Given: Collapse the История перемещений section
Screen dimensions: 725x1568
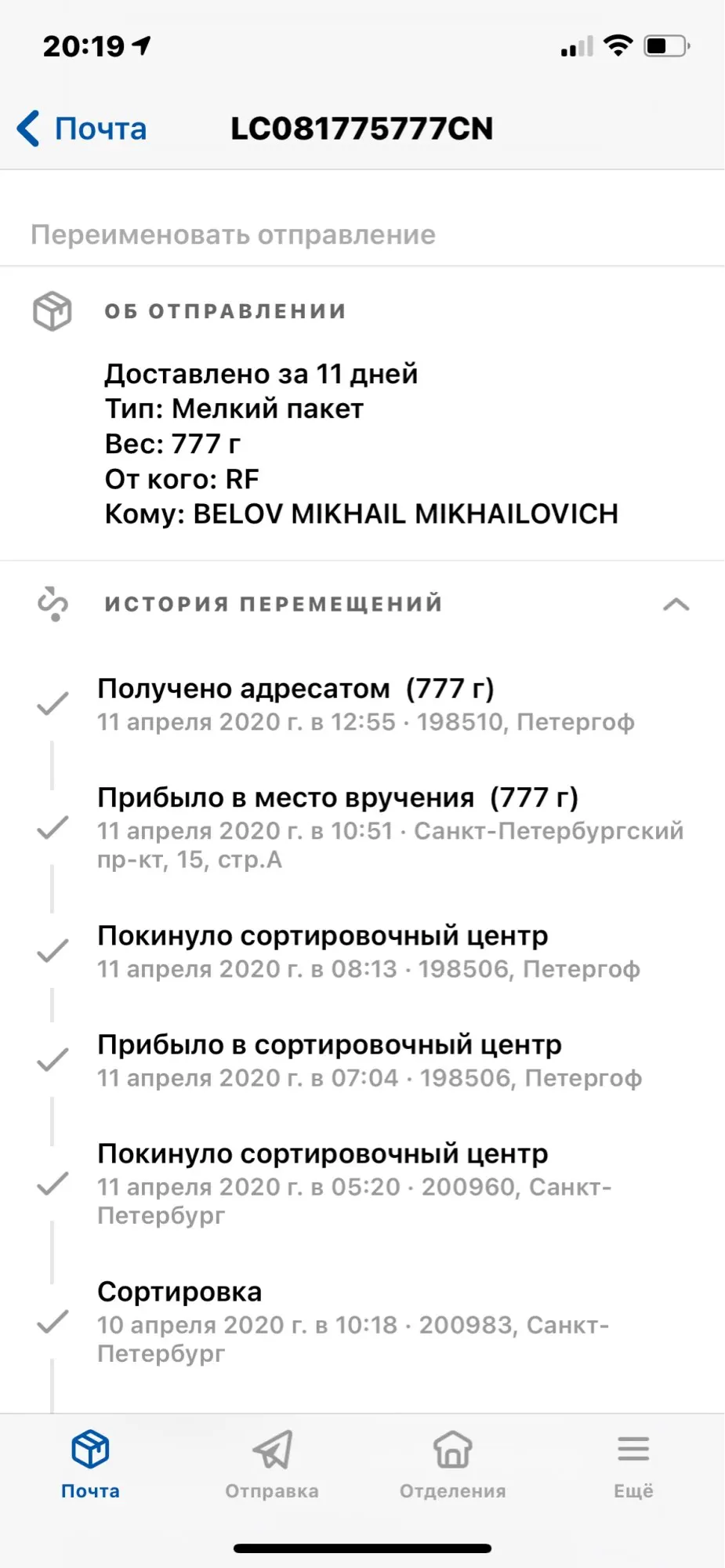Looking at the screenshot, I should click(x=676, y=604).
